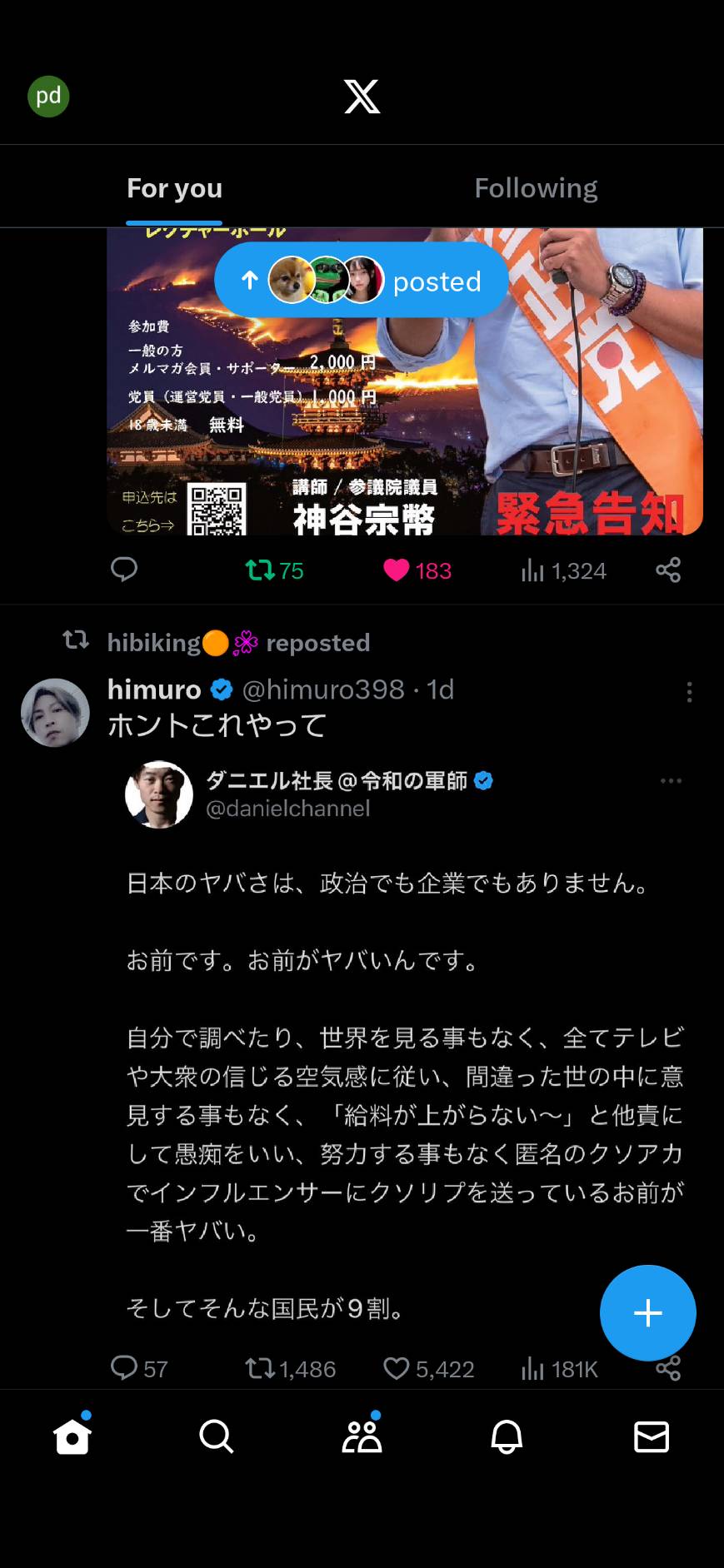Image resolution: width=724 pixels, height=1568 pixels.
Task: Open the event flyer image in the post
Action: [x=405, y=381]
